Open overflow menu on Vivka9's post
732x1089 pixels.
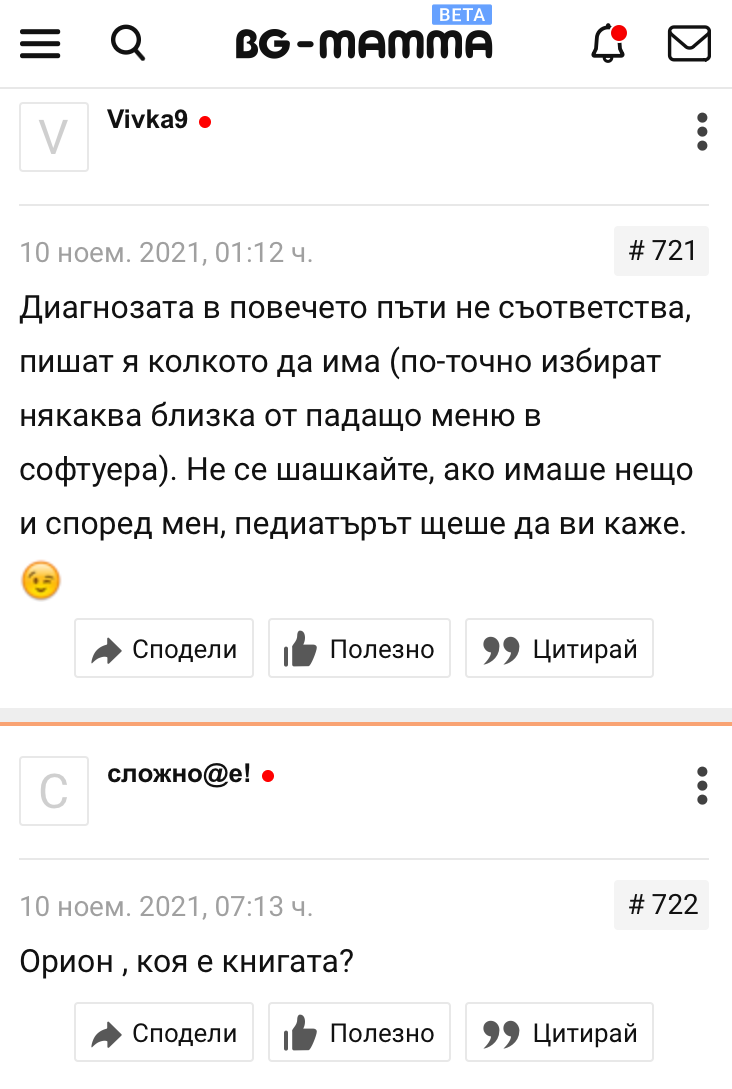coord(702,132)
